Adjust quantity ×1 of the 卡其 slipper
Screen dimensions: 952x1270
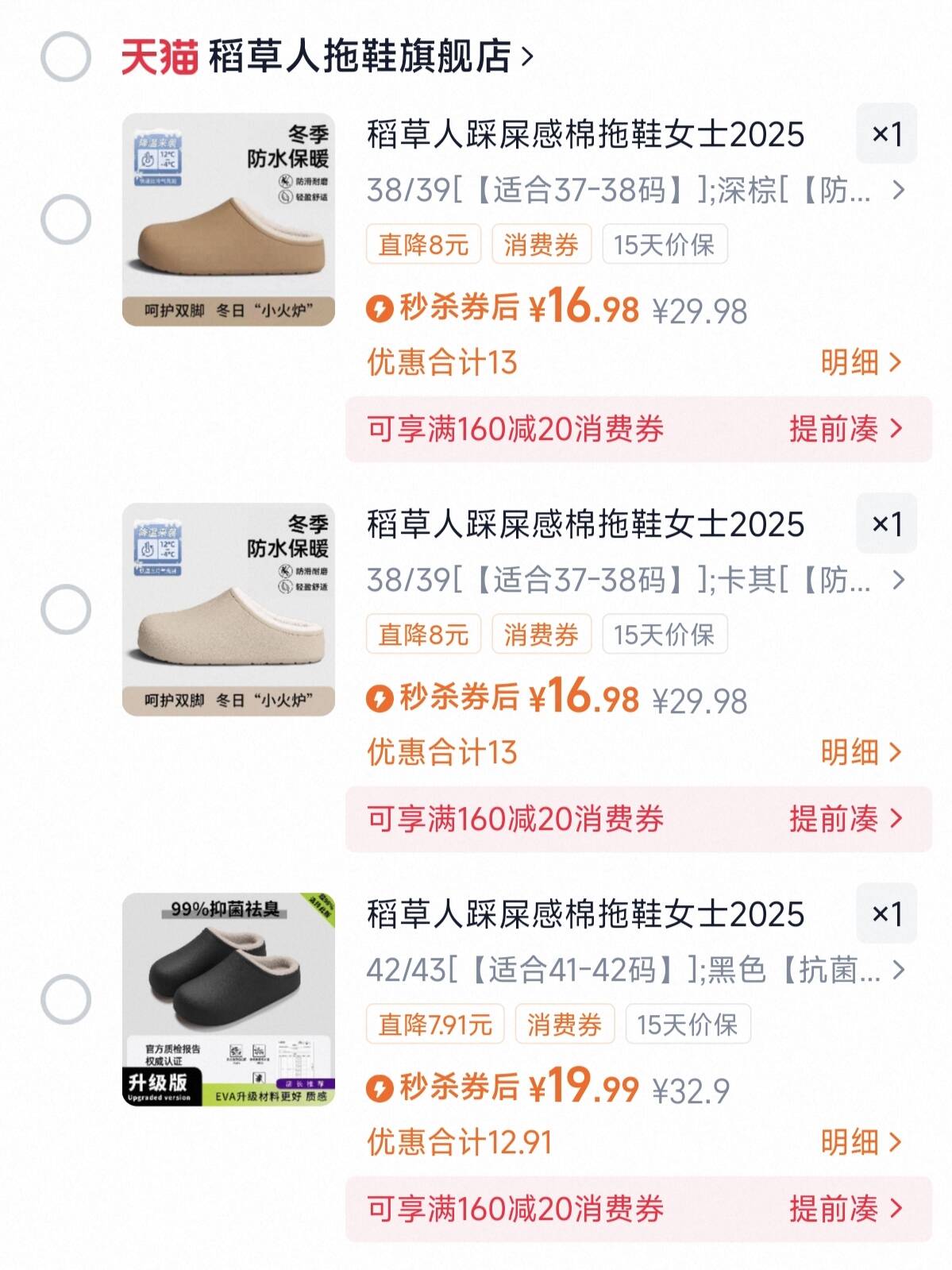[x=886, y=523]
